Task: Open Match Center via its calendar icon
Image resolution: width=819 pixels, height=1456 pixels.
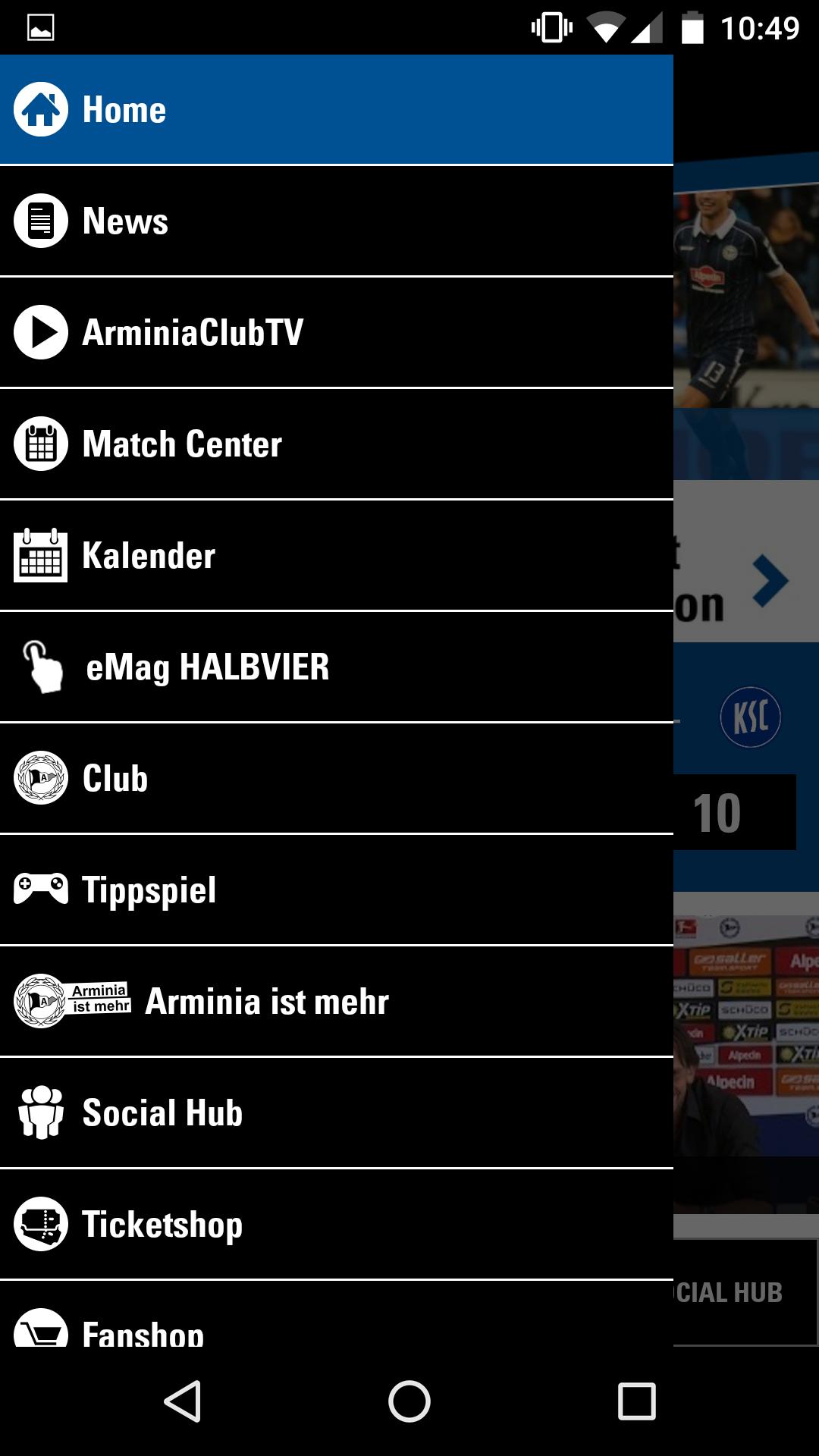Action: point(41,444)
